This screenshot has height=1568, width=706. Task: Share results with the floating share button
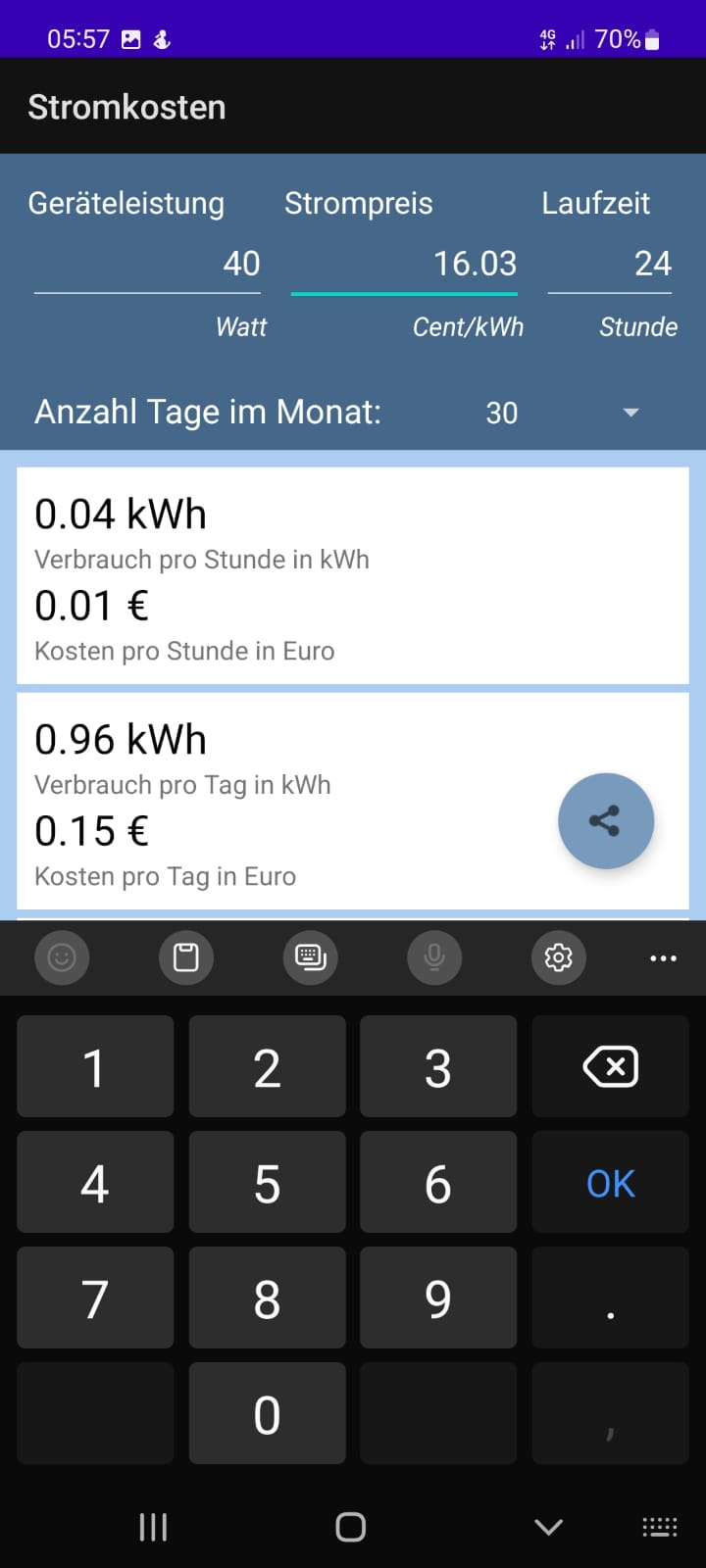[606, 821]
